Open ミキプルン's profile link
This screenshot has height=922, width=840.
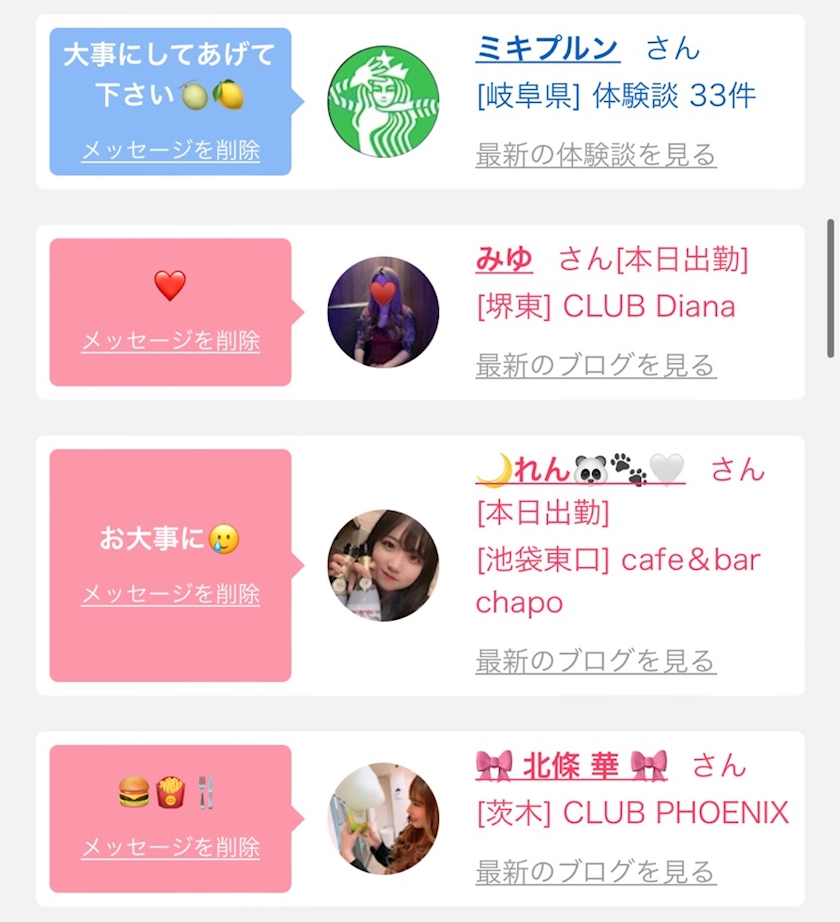click(x=547, y=48)
